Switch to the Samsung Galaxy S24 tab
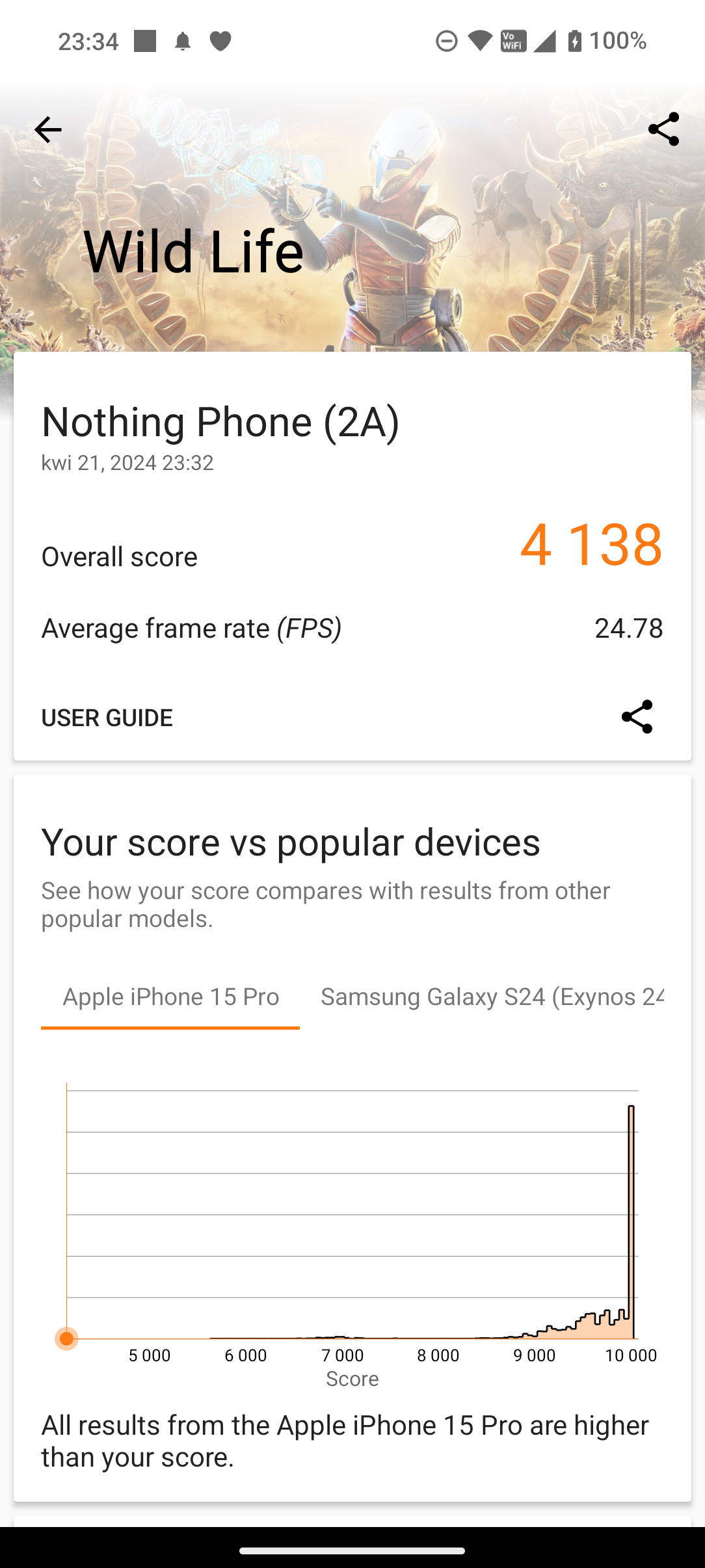 click(x=492, y=997)
